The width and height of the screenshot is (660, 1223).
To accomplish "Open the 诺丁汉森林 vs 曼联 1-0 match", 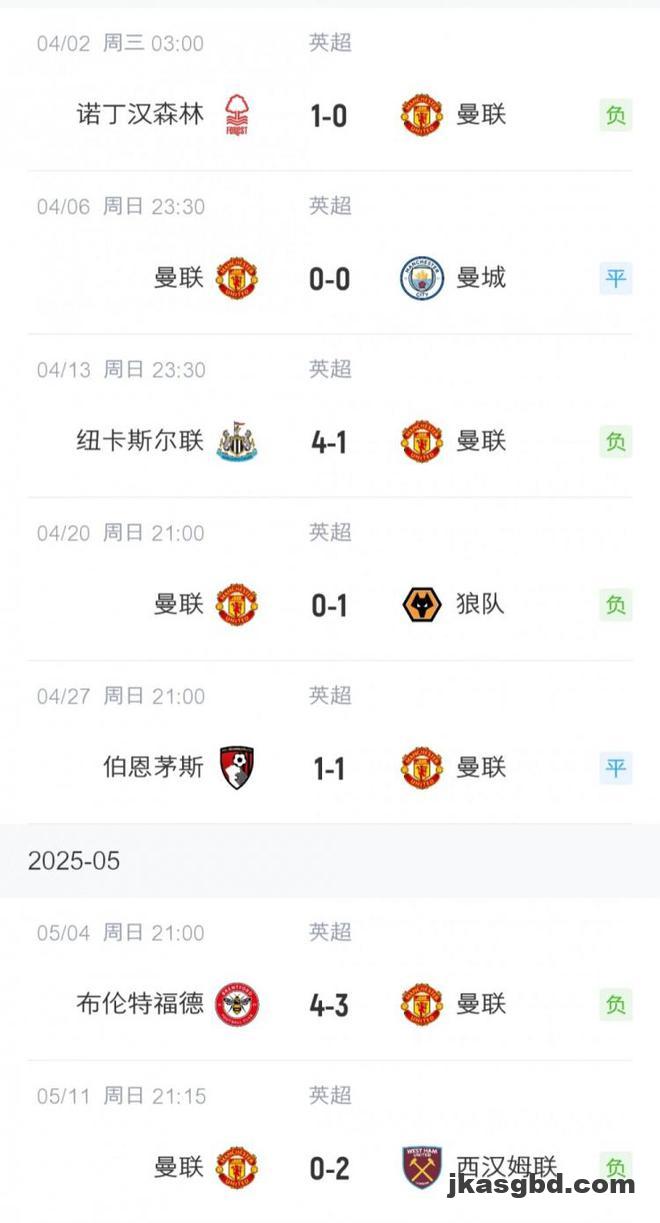I will (330, 89).
